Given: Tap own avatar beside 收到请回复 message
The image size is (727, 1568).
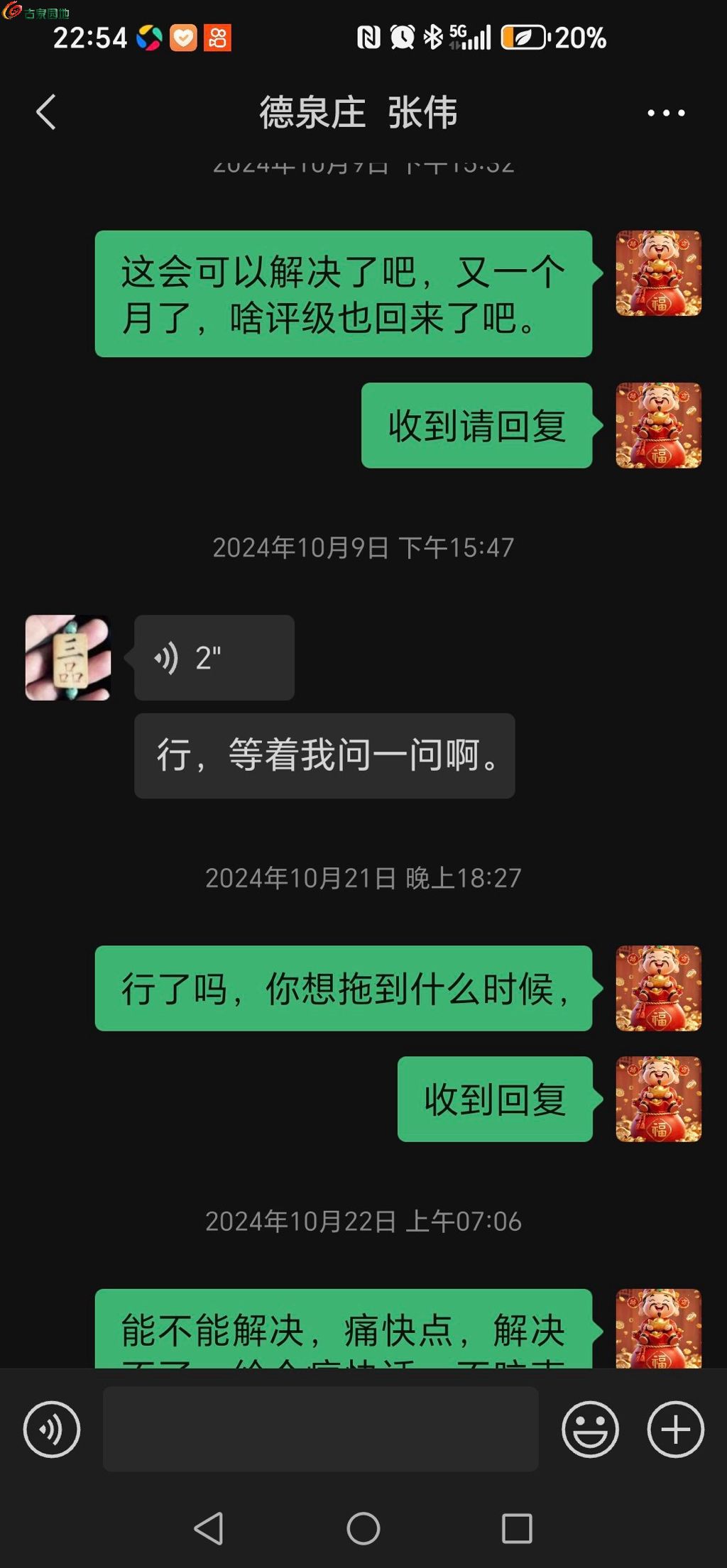Looking at the screenshot, I should click(x=658, y=425).
